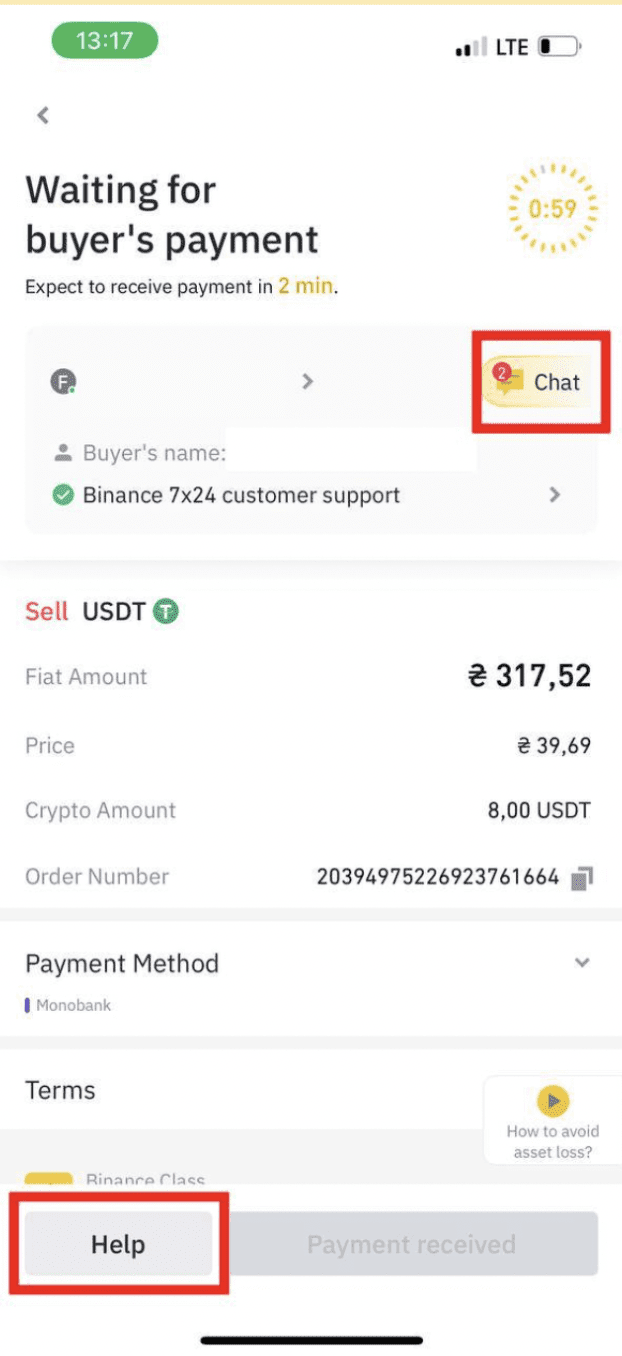Viewport: 622px width, 1356px height.
Task: Go back using the top arrow
Action: coord(43,115)
